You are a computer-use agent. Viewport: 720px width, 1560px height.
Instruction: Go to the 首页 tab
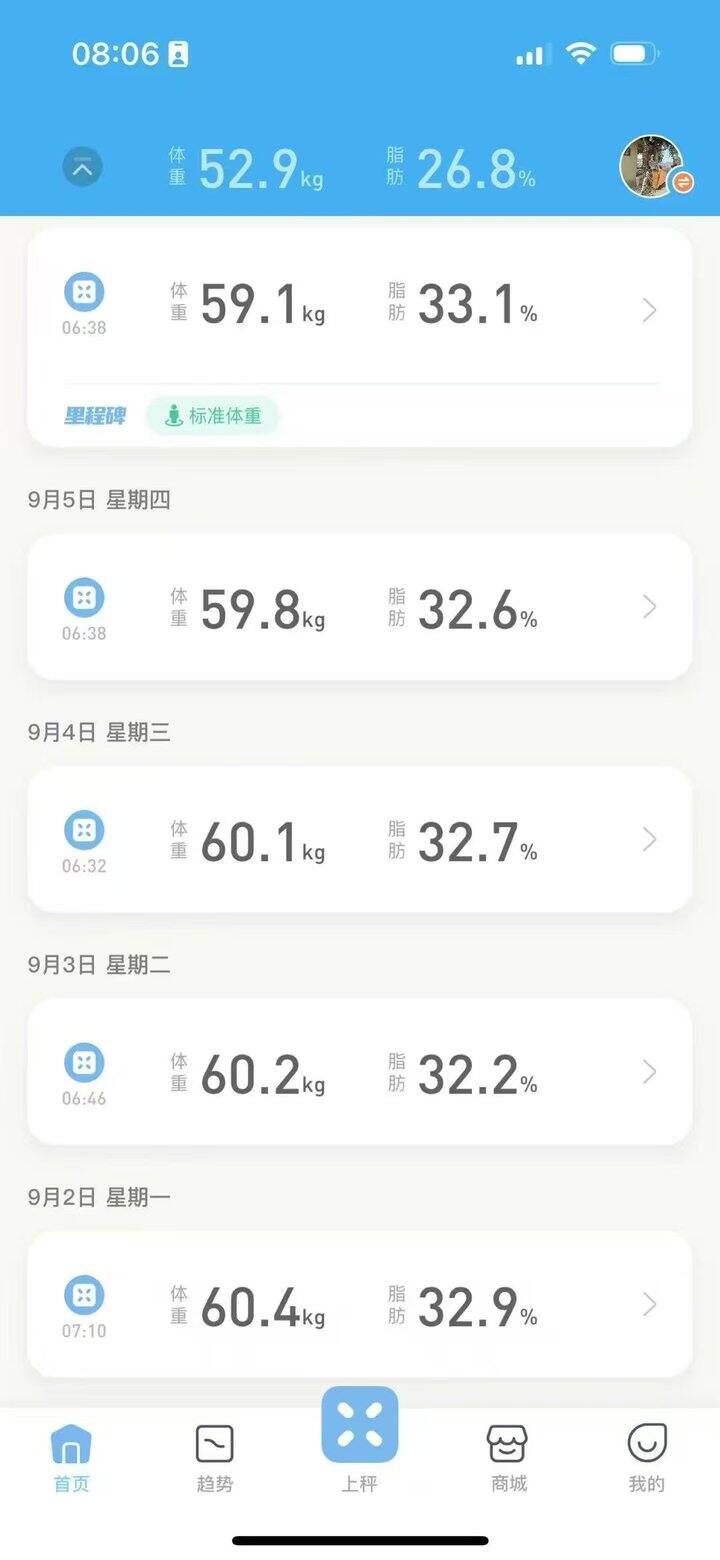click(71, 1460)
